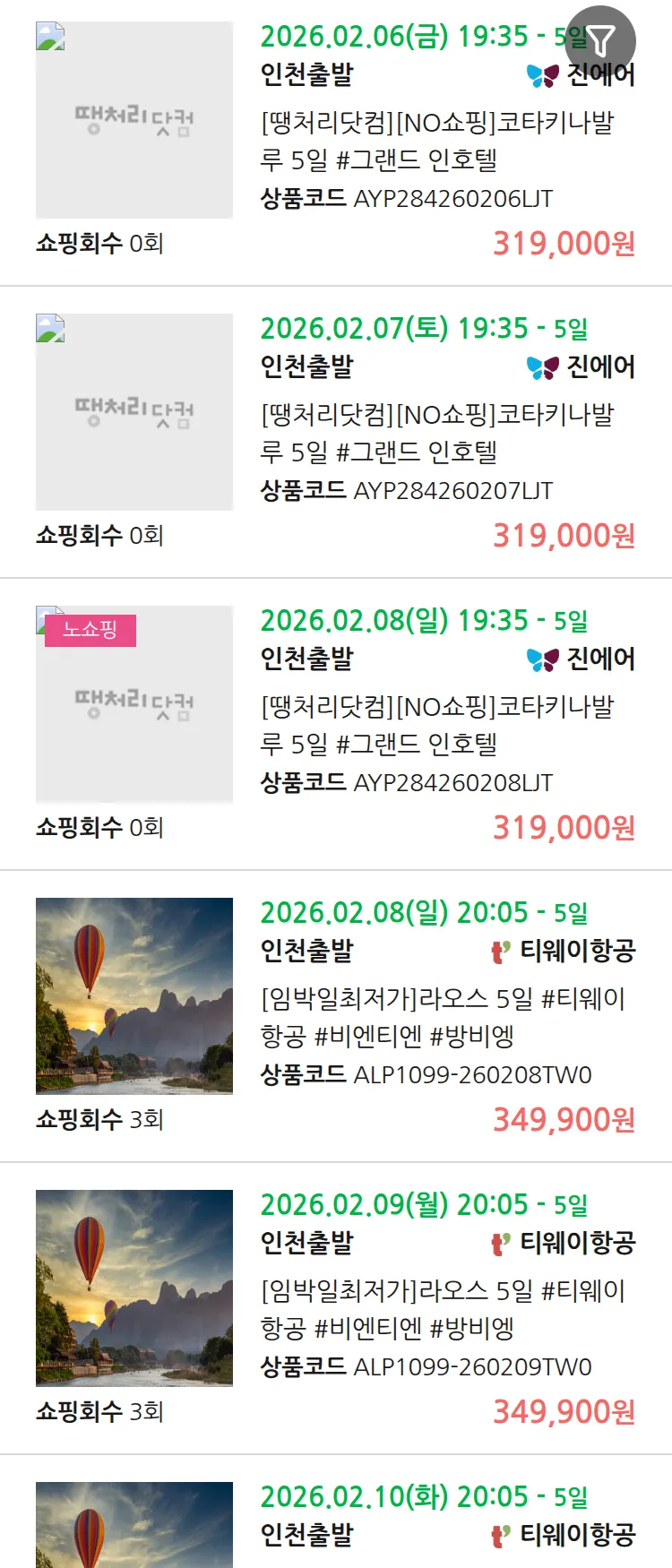Viewport: 672px width, 1568px height.
Task: Open the floating filter button
Action: 600,40
